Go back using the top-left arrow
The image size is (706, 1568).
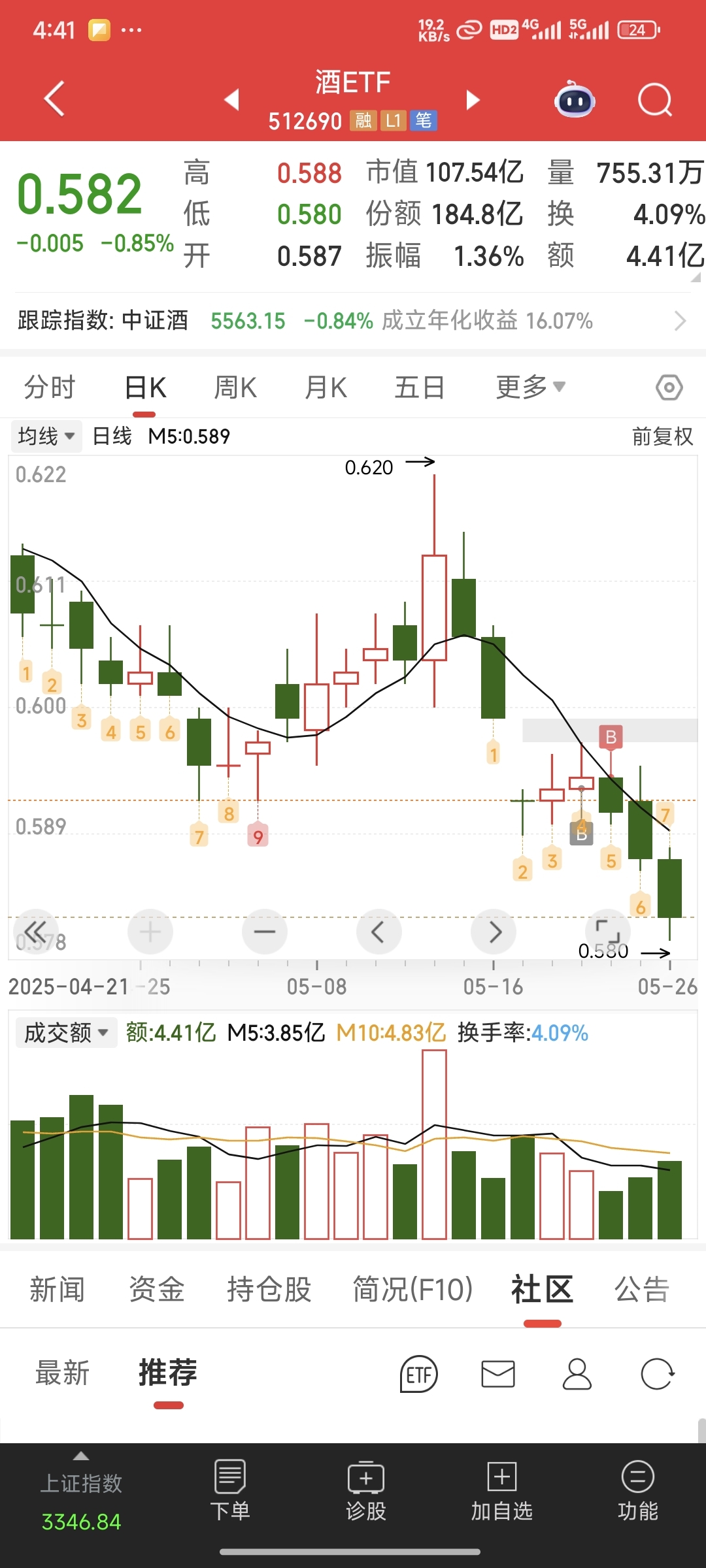point(55,99)
